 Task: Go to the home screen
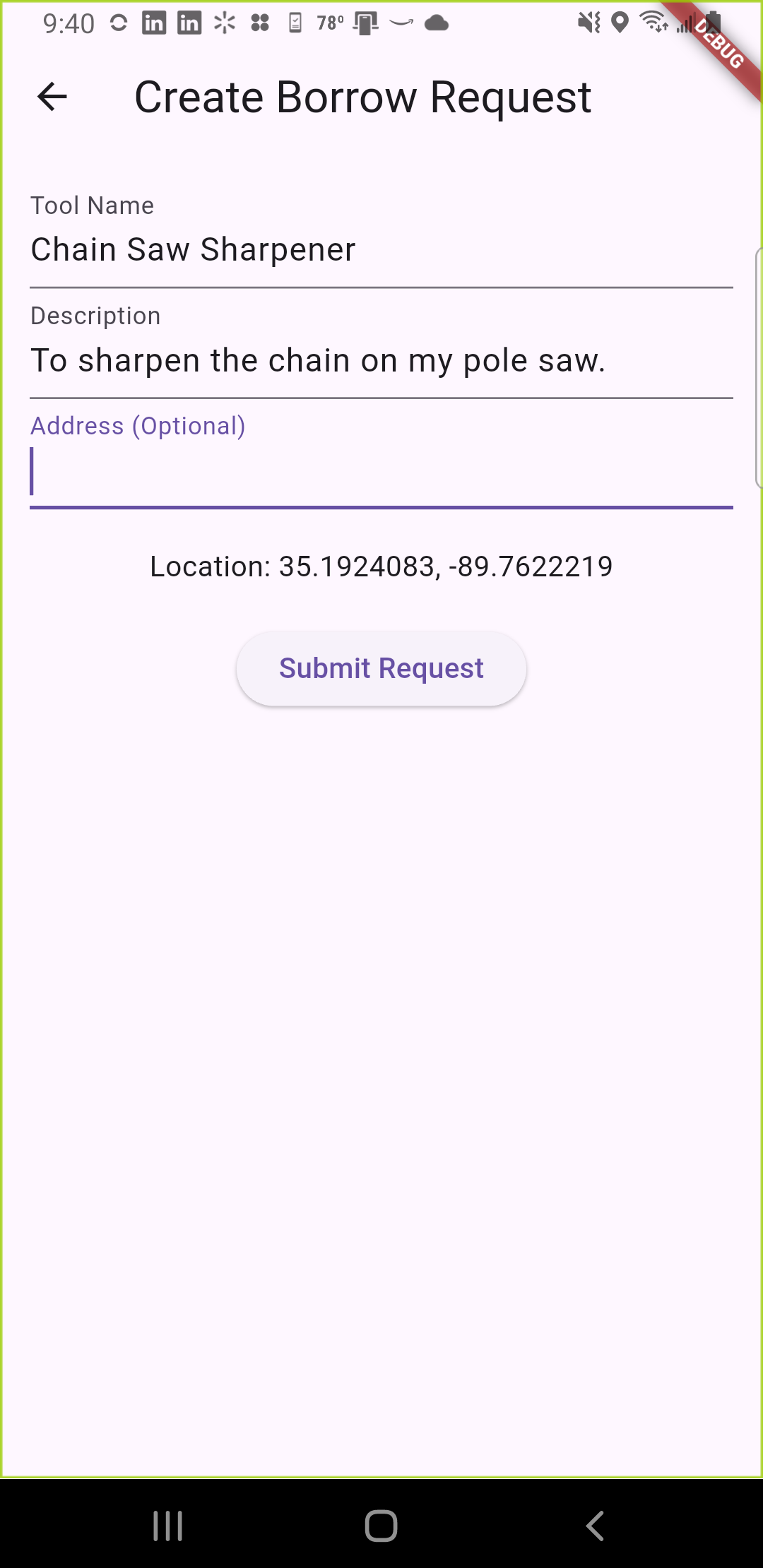click(x=381, y=1526)
